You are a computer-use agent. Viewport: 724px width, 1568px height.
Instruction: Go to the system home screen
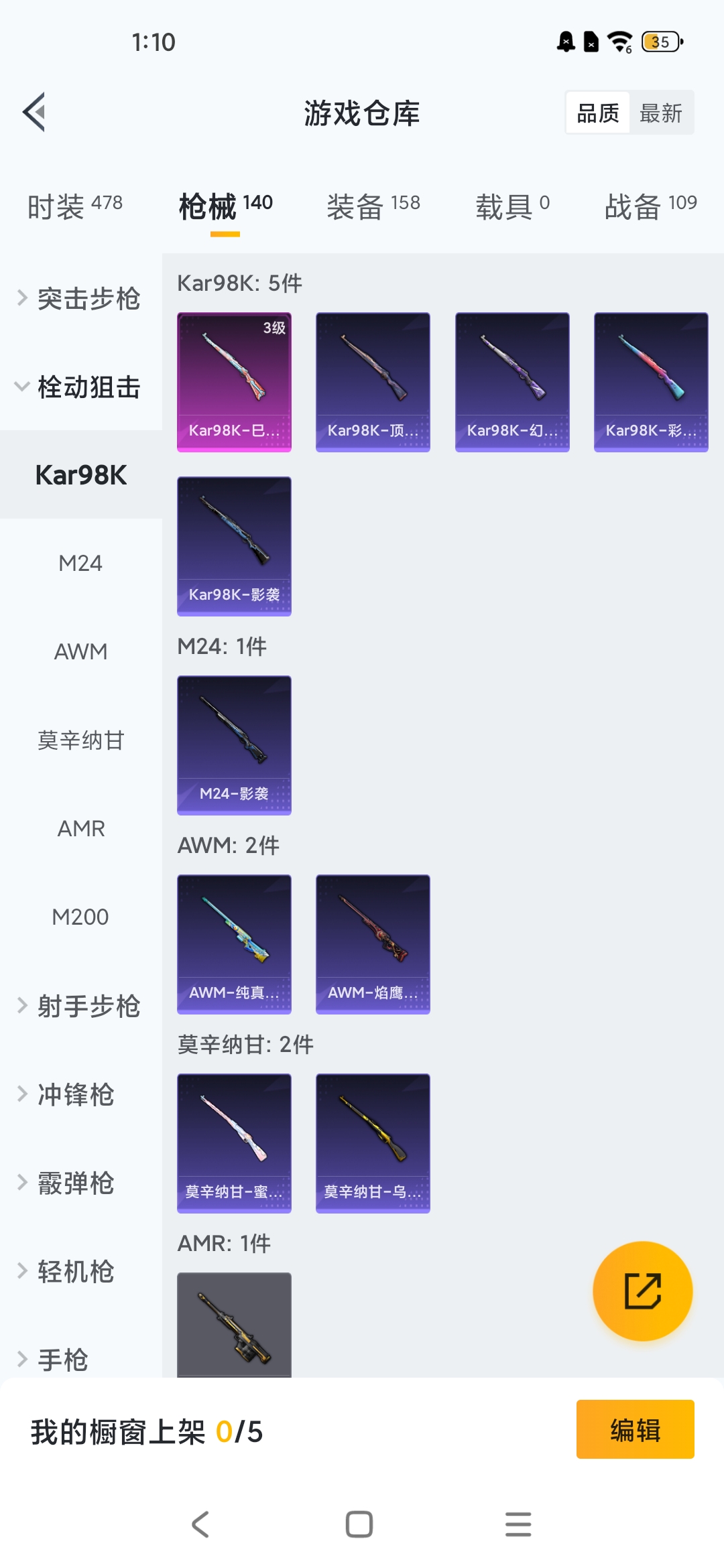[359, 1524]
